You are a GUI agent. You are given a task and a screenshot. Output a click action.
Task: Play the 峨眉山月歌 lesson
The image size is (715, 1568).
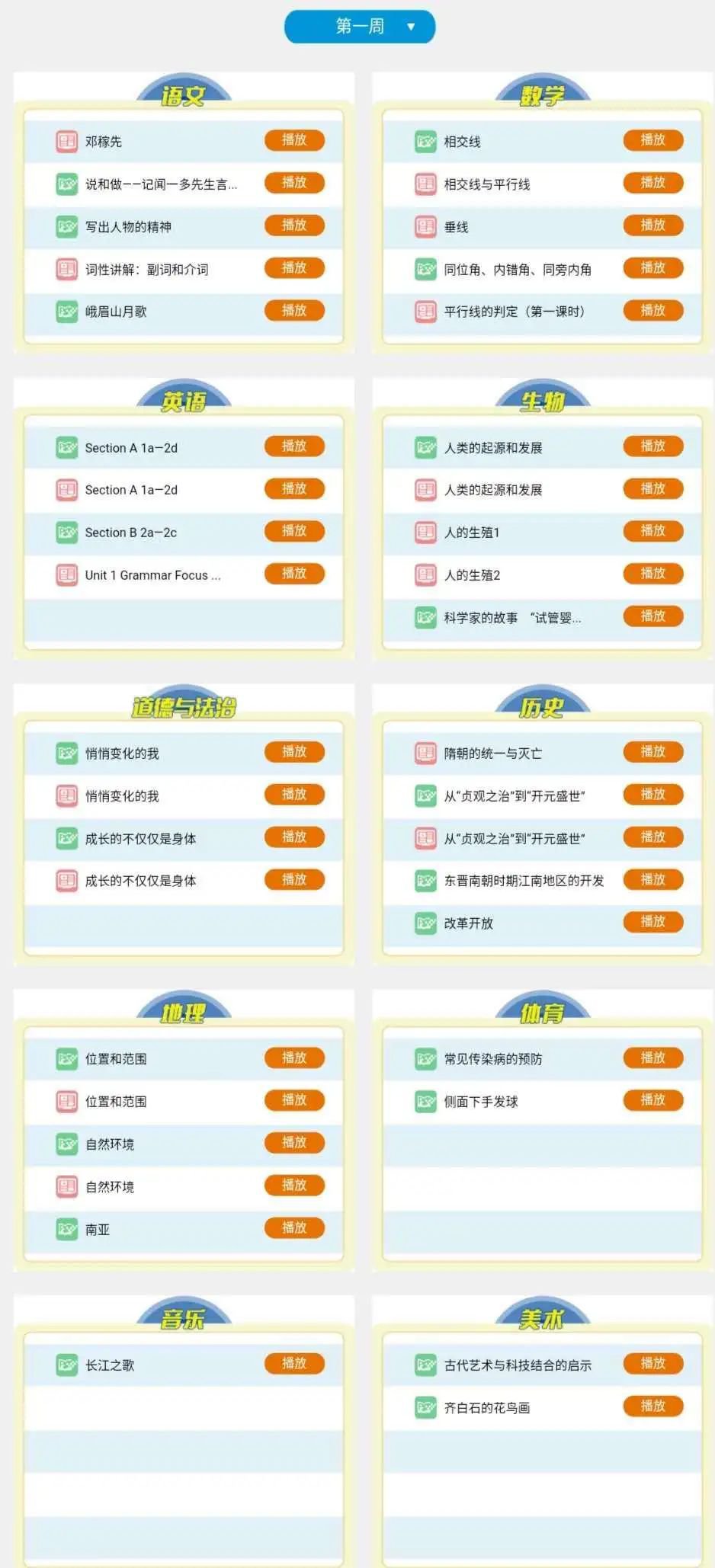pyautogui.click(x=294, y=311)
